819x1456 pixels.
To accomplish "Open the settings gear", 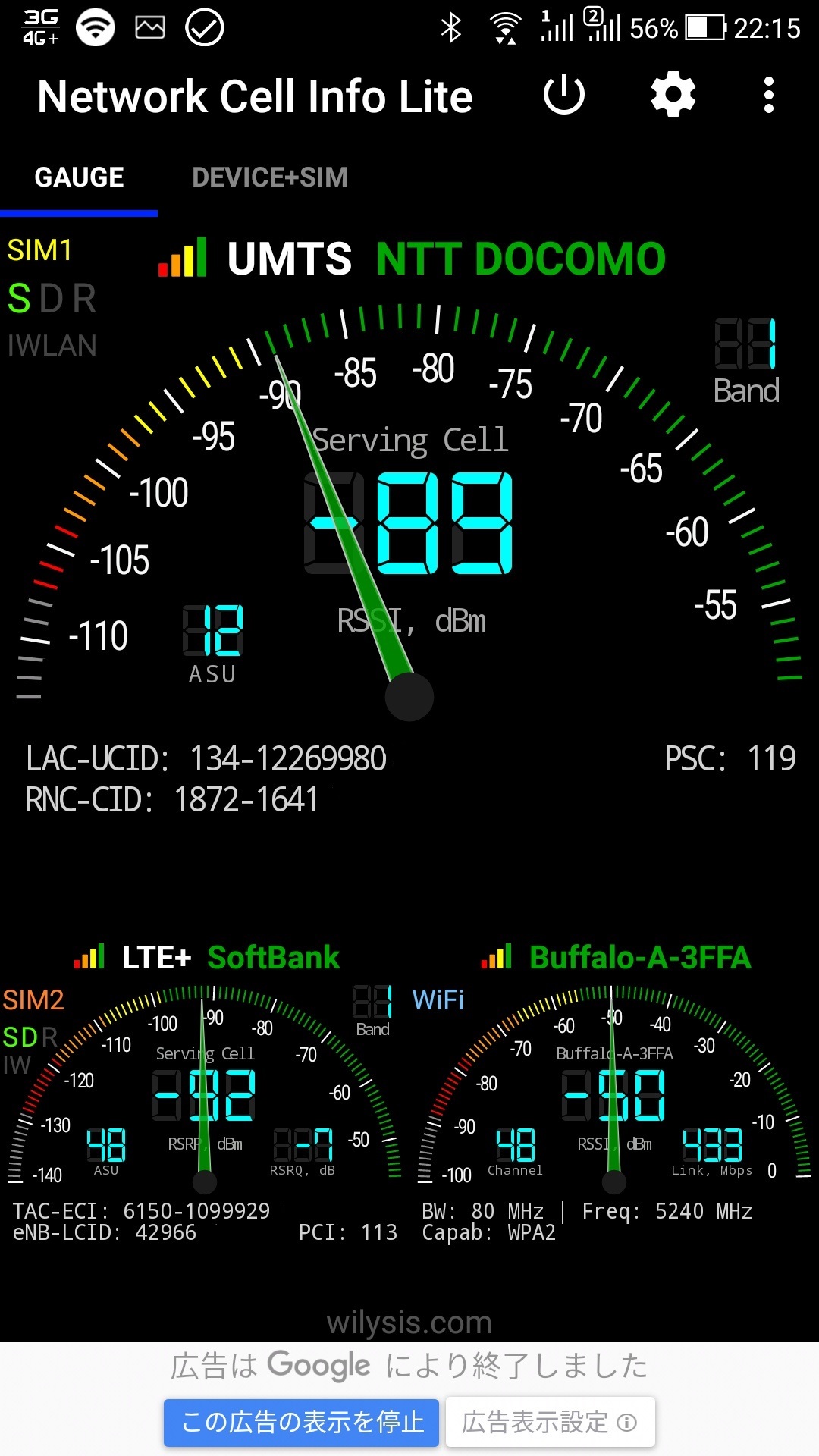I will click(673, 96).
